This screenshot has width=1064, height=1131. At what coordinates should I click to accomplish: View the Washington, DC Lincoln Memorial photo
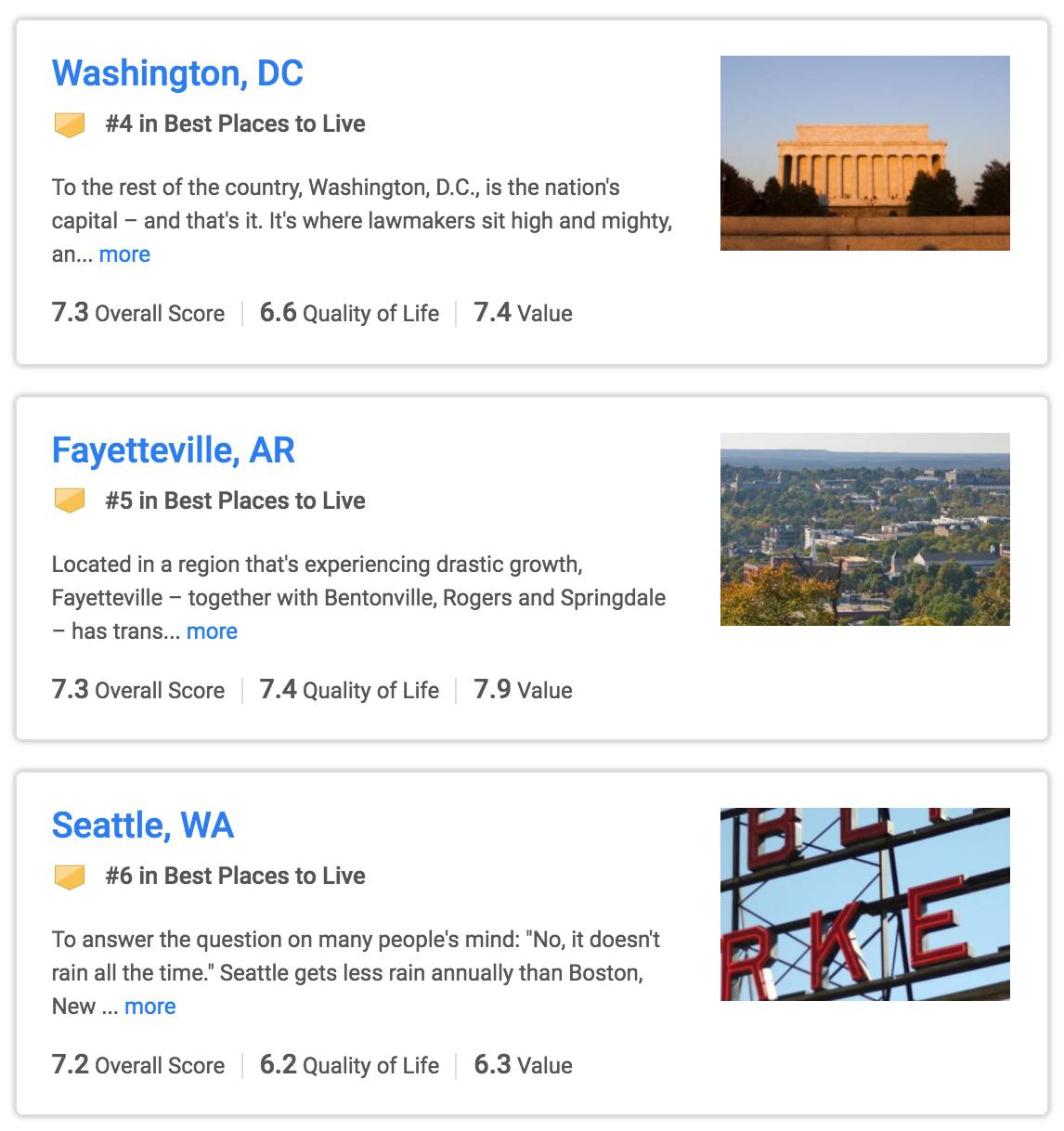pos(864,153)
